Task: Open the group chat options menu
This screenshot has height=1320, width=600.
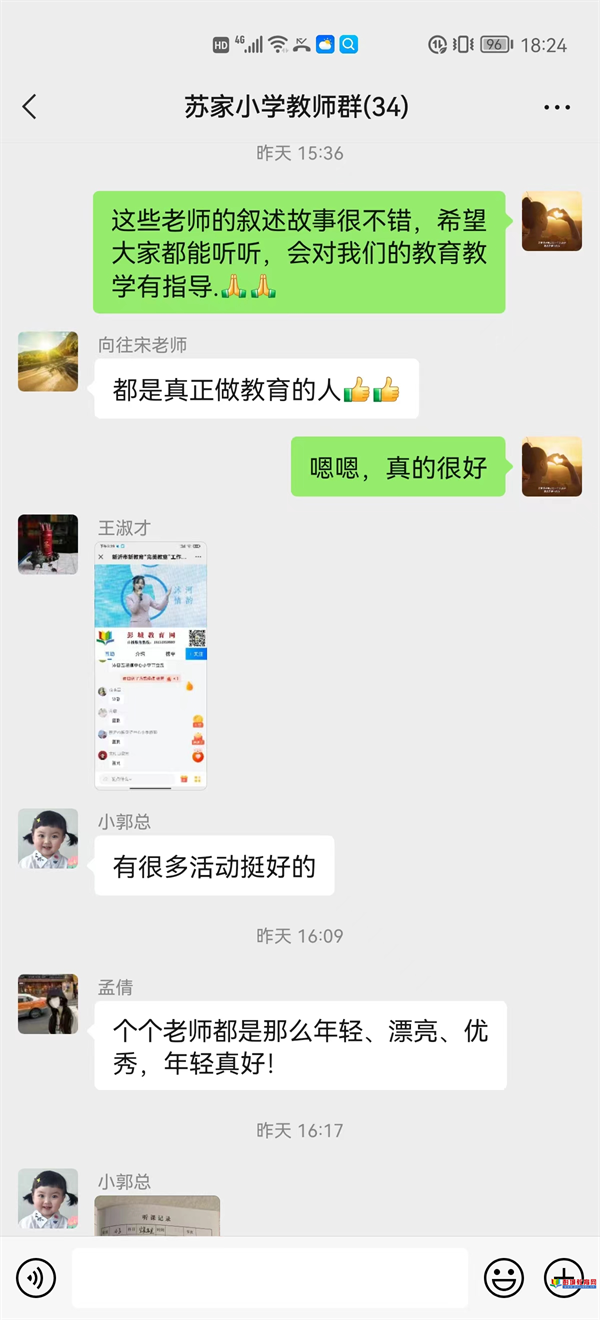Action: point(556,107)
